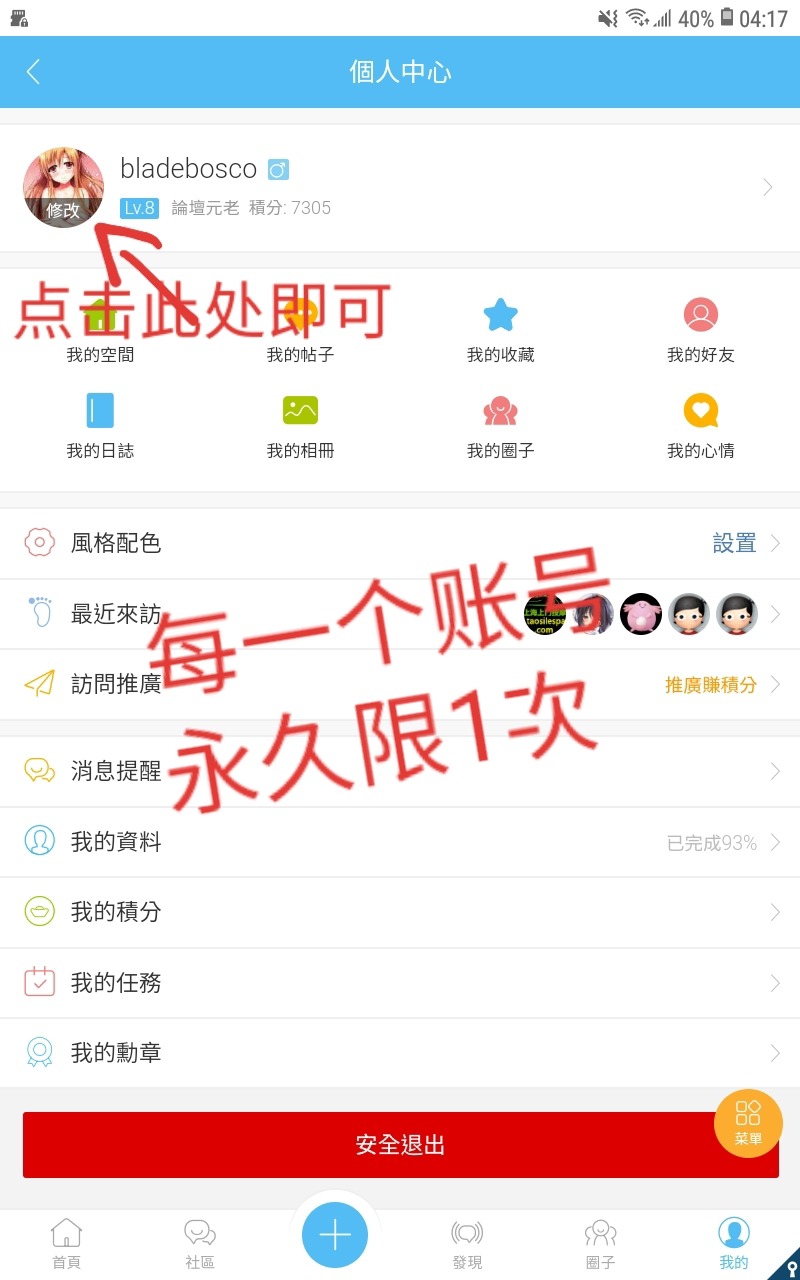Open 訪問推廣 promotion row
The height and width of the screenshot is (1280, 800).
click(x=400, y=685)
